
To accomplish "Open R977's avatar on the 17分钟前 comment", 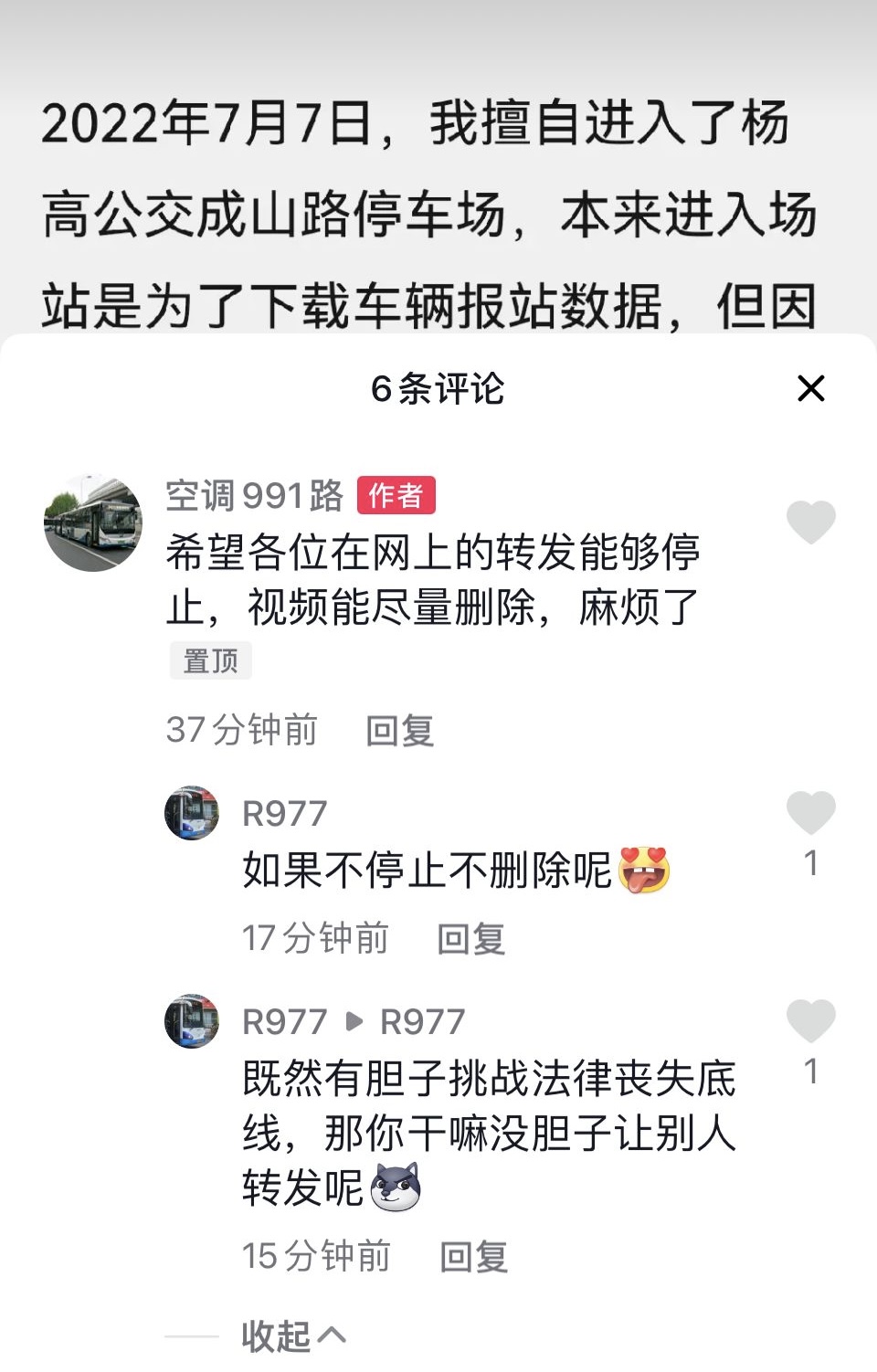I will 192,813.
